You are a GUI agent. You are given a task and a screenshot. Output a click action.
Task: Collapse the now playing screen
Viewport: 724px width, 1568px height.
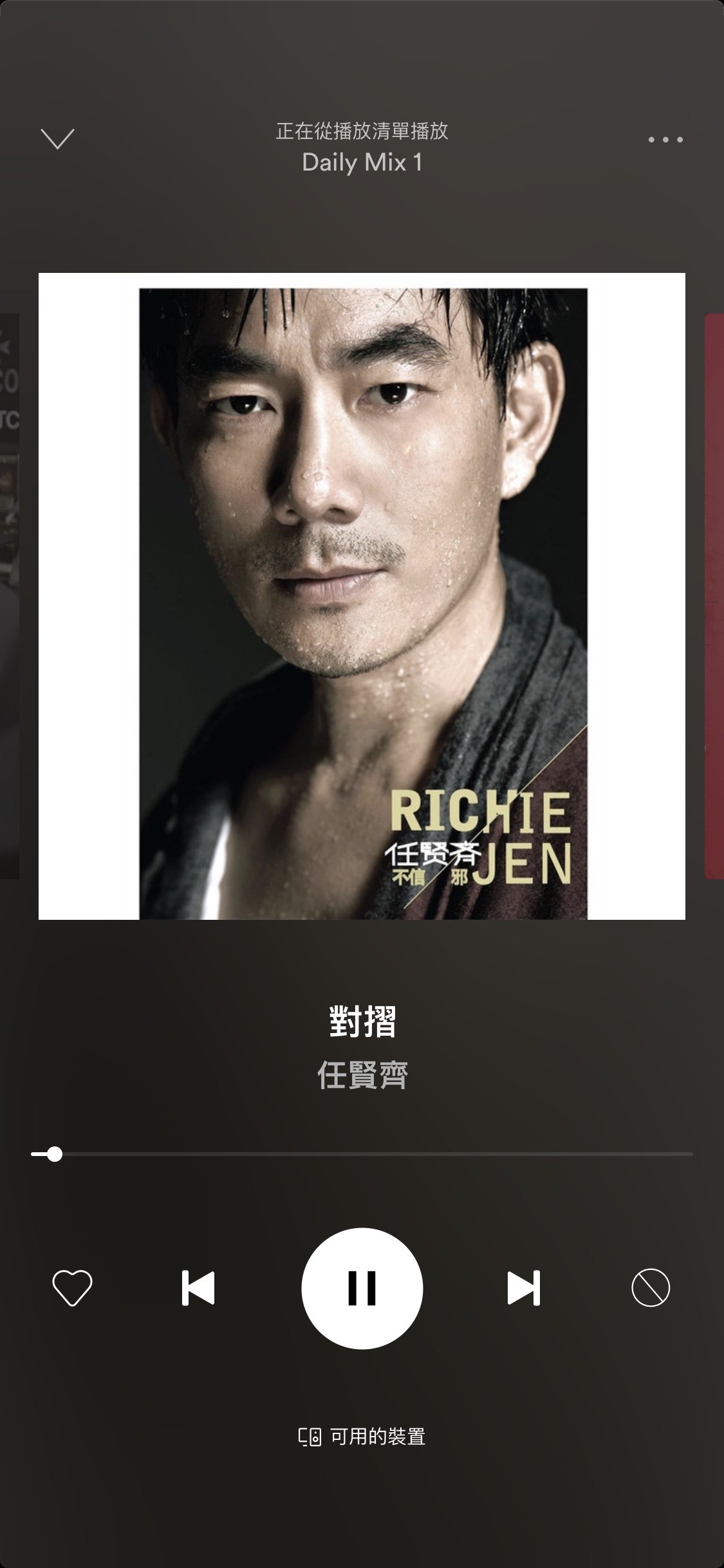(x=57, y=138)
